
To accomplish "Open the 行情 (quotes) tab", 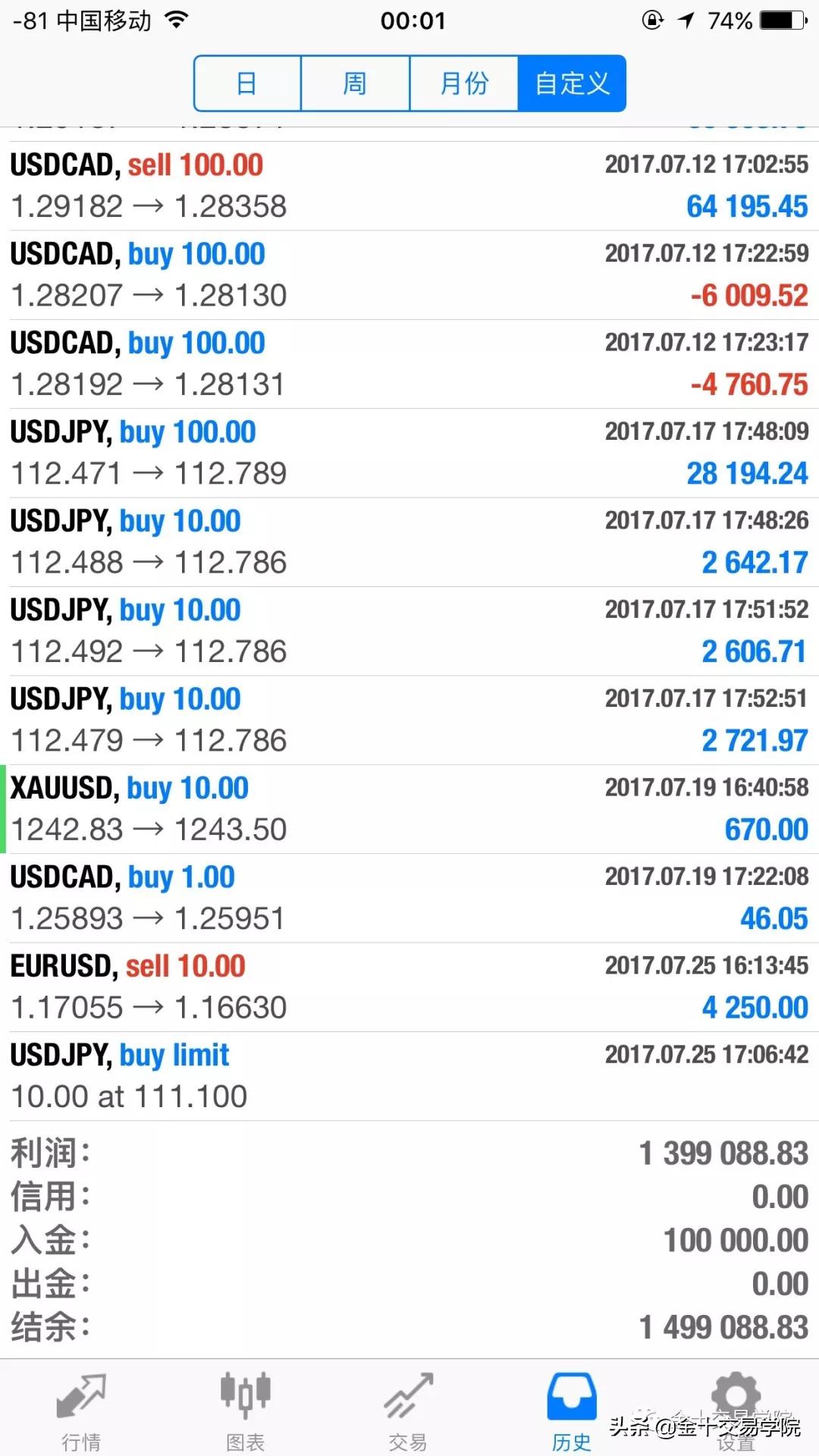I will coord(81,1410).
